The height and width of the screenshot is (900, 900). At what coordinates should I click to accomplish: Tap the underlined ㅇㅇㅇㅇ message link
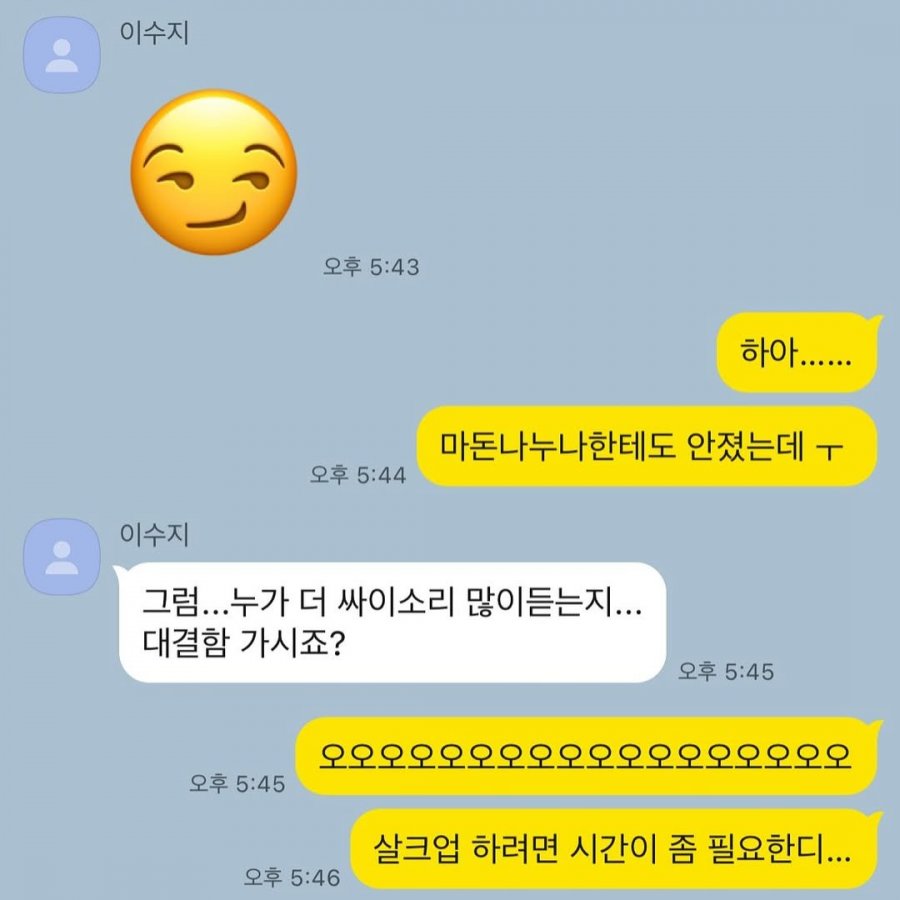point(585,754)
